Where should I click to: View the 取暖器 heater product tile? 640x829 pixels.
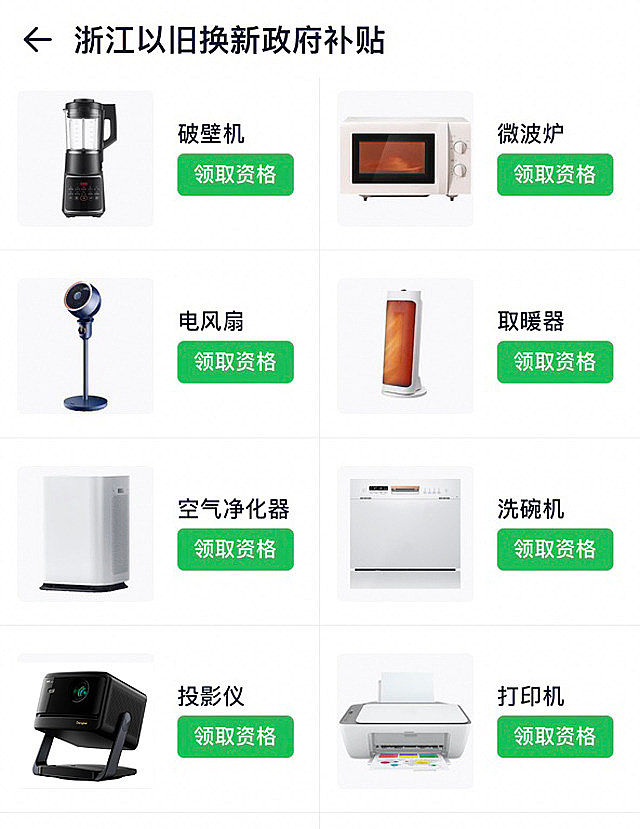tap(405, 346)
